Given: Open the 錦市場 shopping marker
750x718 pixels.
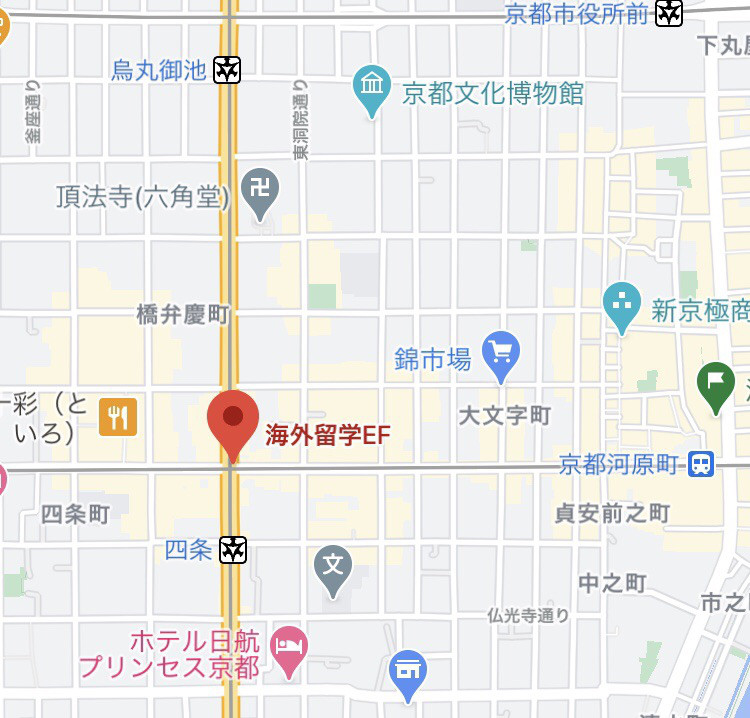Looking at the screenshot, I should click(x=500, y=353).
